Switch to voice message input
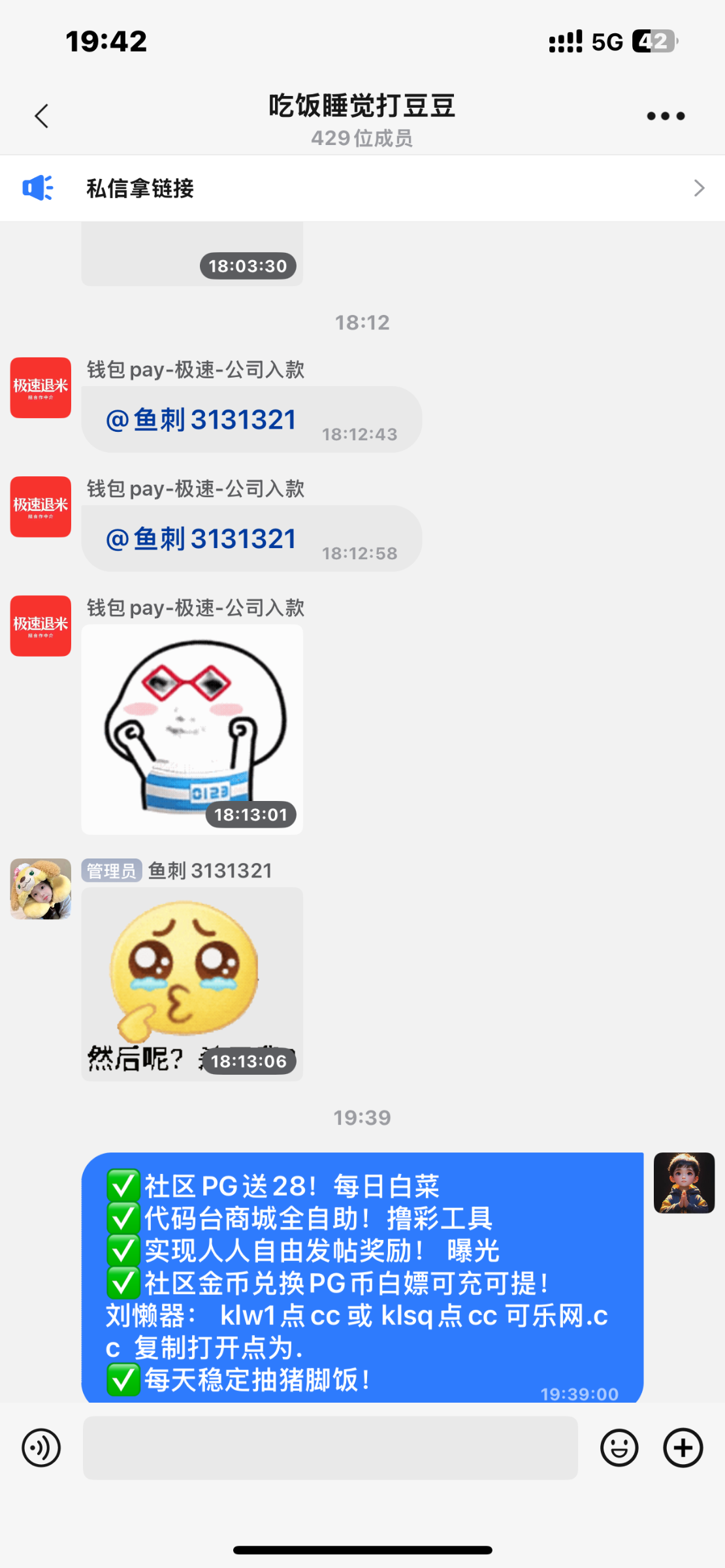Screen dimensions: 725x1568 tap(41, 1448)
